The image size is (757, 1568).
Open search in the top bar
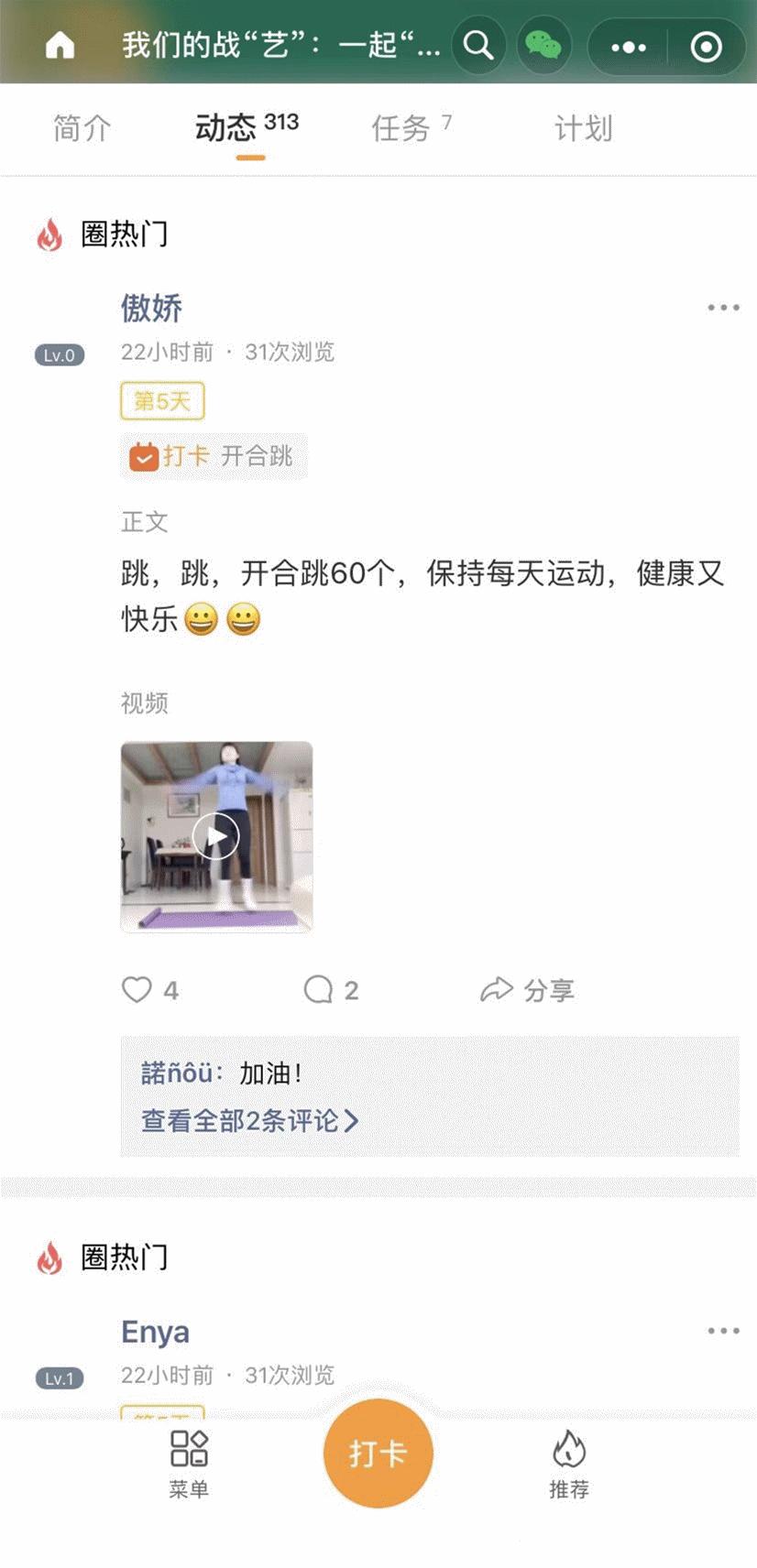pos(478,45)
